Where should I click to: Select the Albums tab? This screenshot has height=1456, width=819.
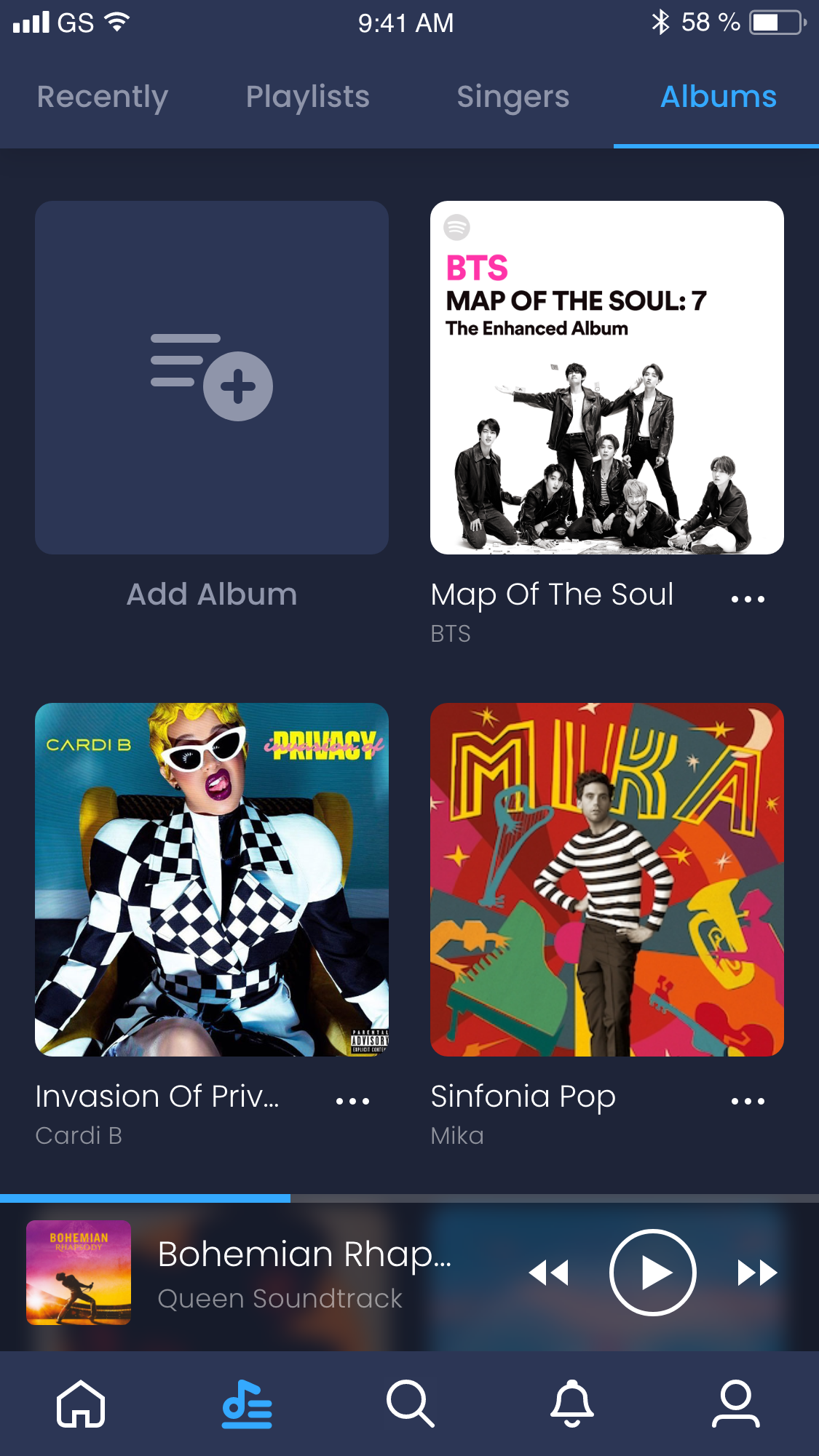pos(718,98)
